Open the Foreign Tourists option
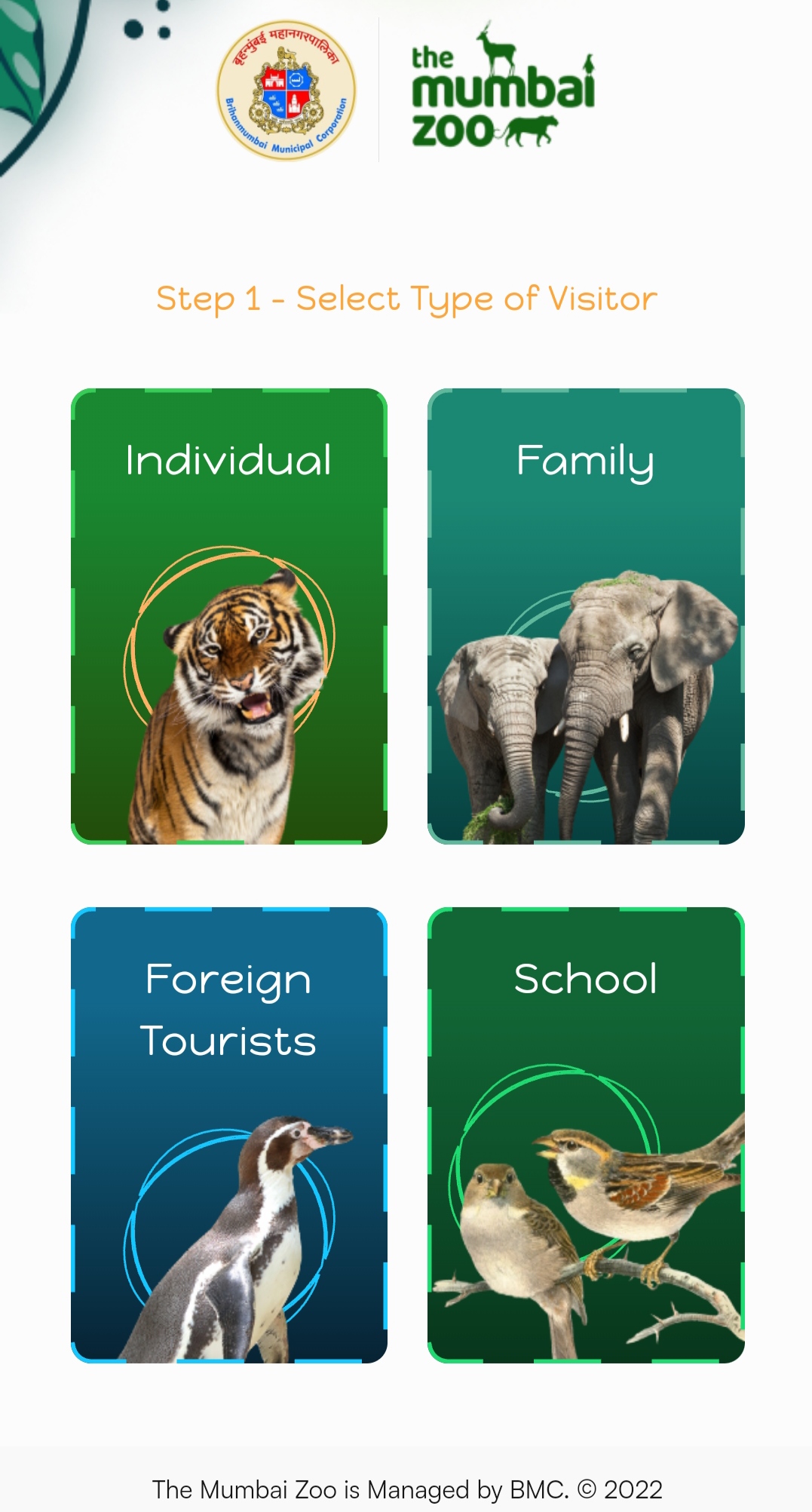Screen dimensions: 812x1512 click(x=228, y=1134)
